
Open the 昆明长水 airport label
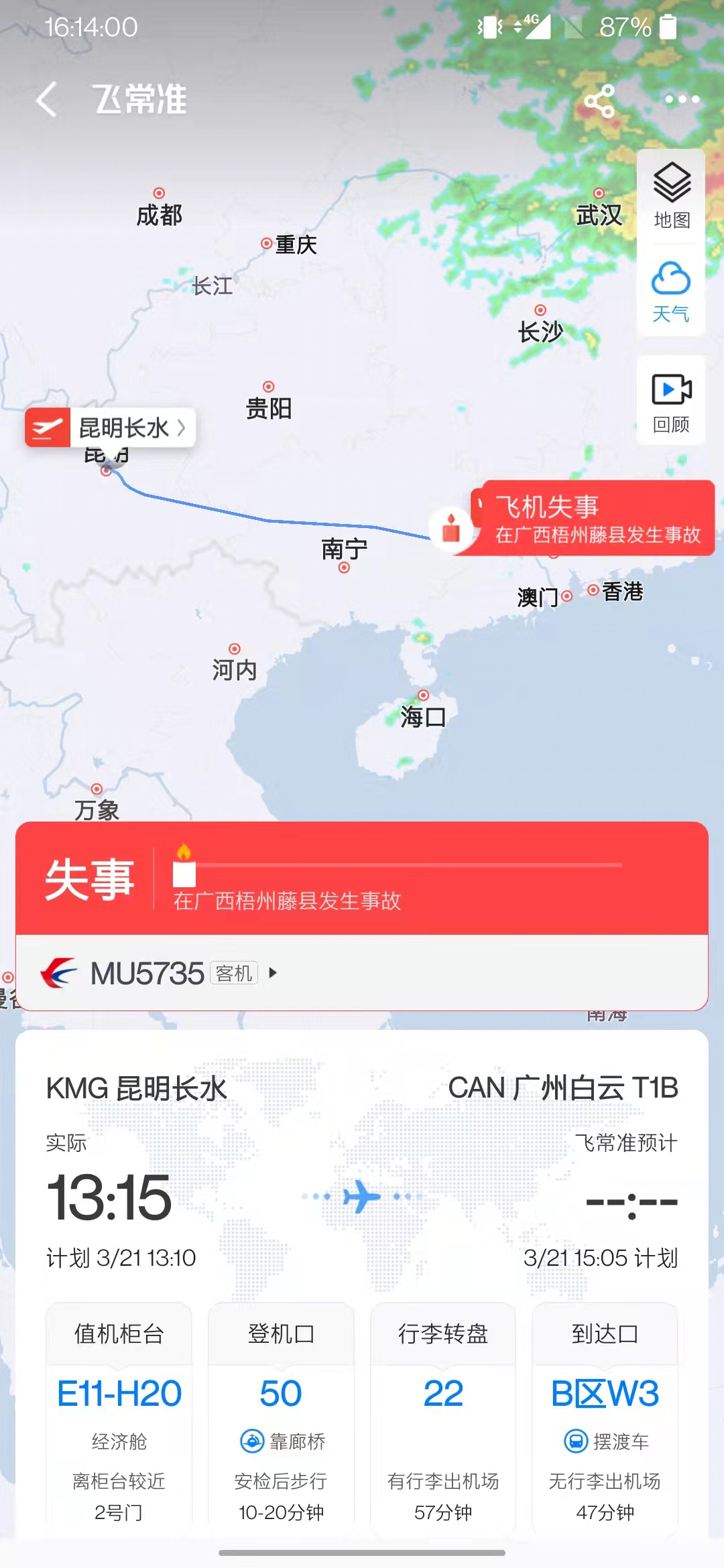111,428
